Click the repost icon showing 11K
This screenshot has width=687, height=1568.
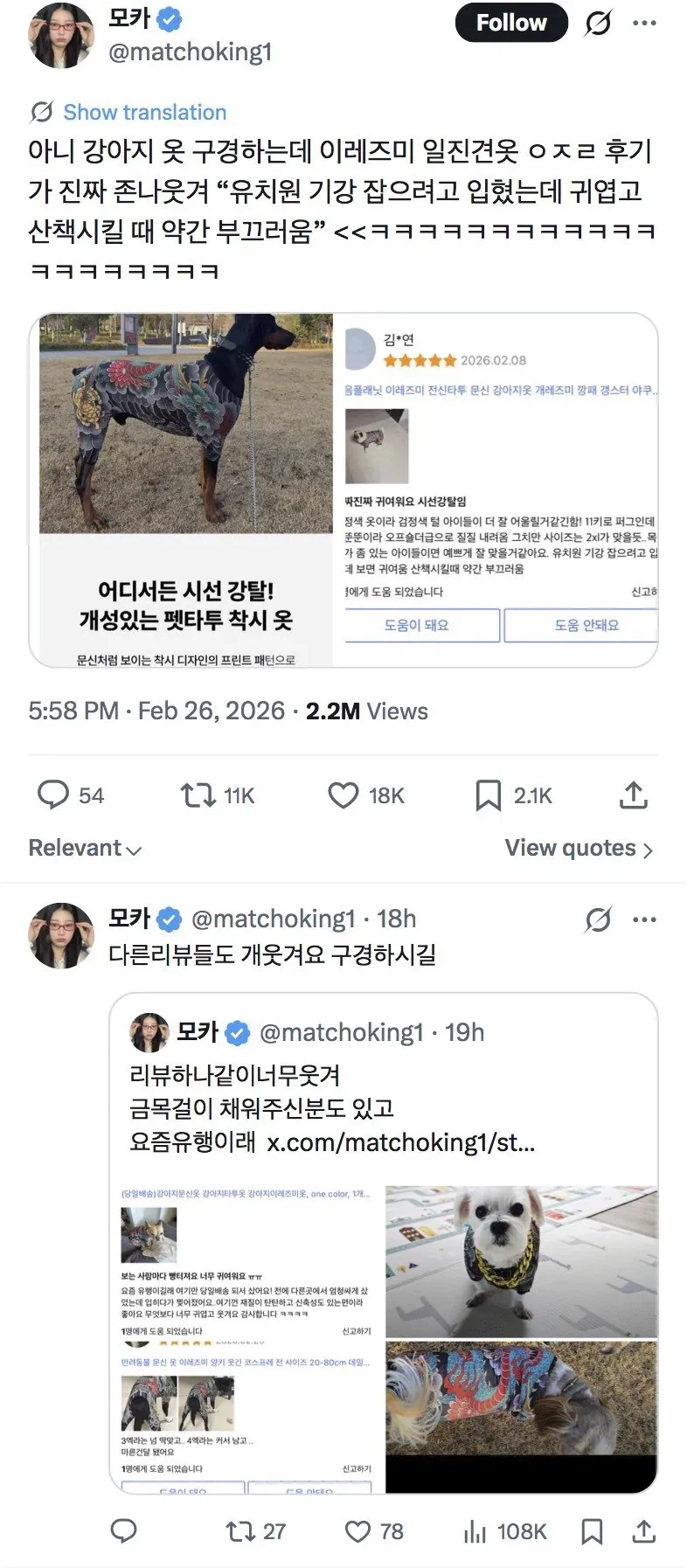coord(194,795)
